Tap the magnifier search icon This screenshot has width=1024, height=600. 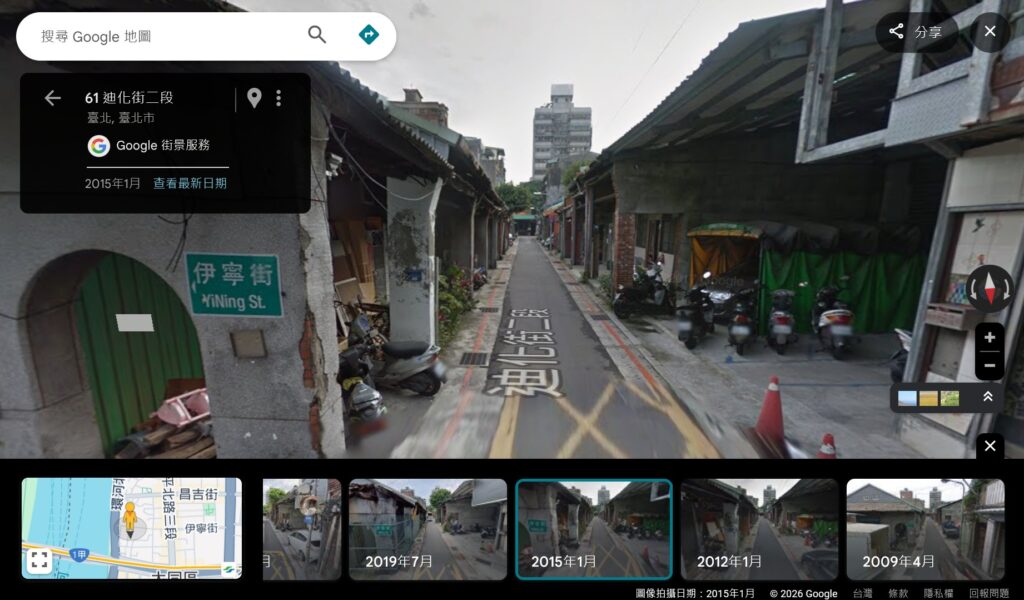(x=317, y=35)
